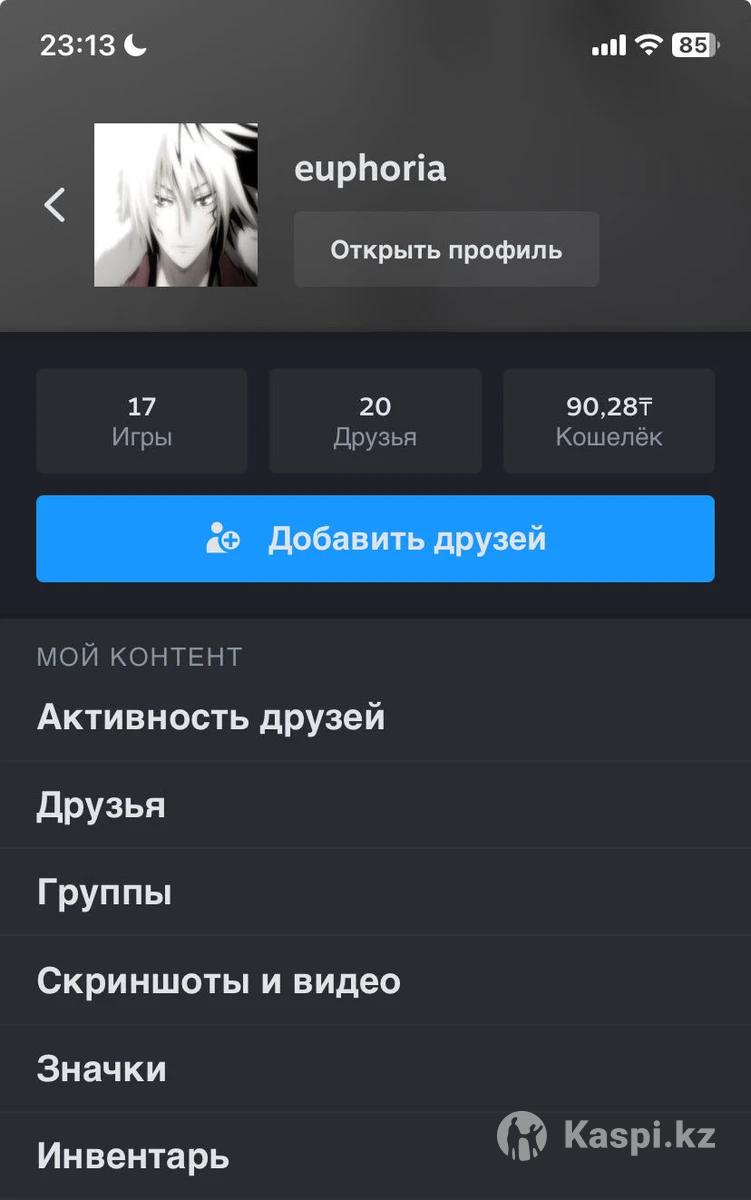View Скриншоты и видео

click(x=218, y=981)
